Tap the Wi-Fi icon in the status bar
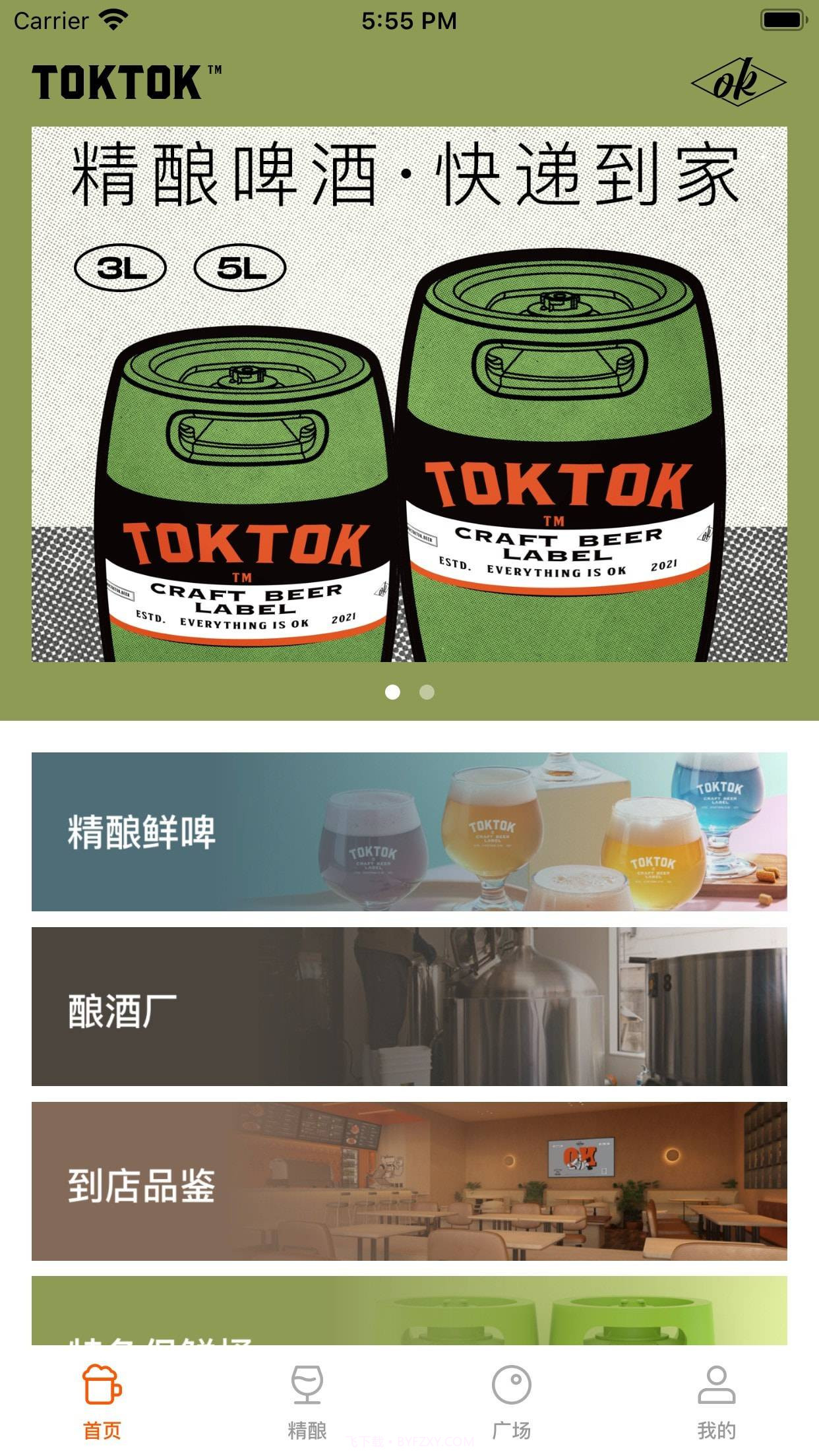The width and height of the screenshot is (819, 1456). click(113, 20)
